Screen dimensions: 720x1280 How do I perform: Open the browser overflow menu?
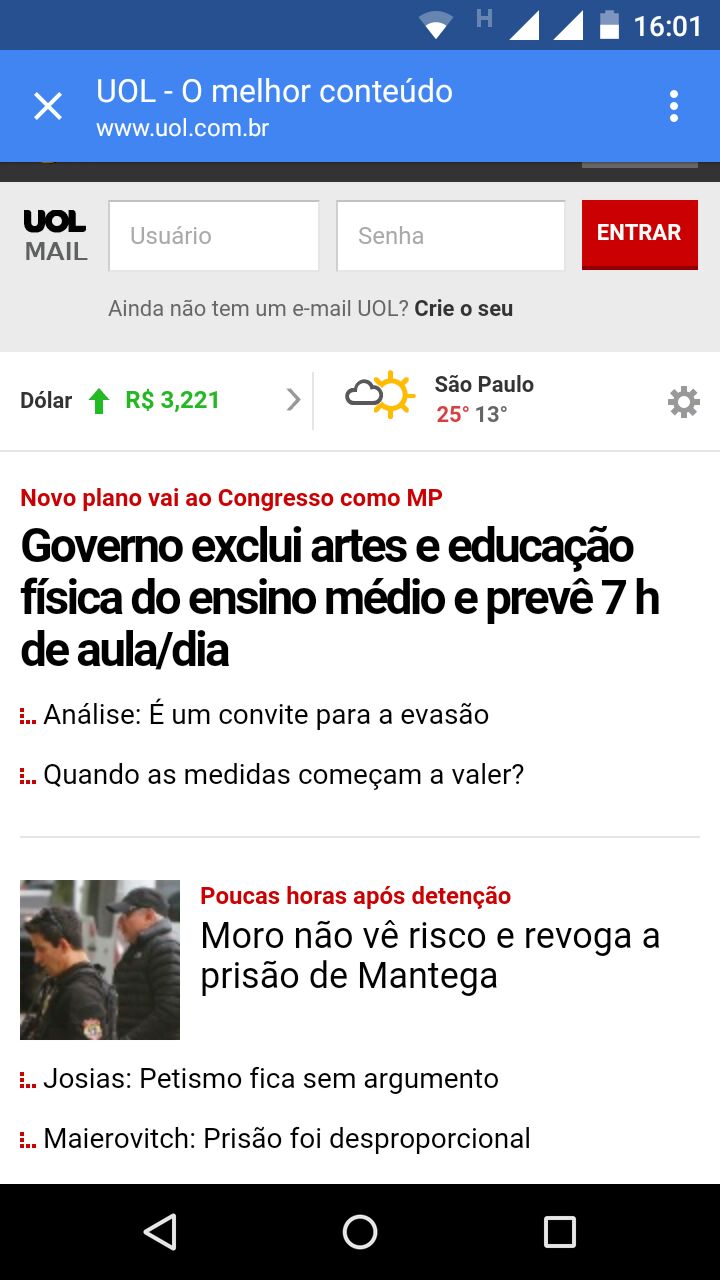click(x=673, y=106)
